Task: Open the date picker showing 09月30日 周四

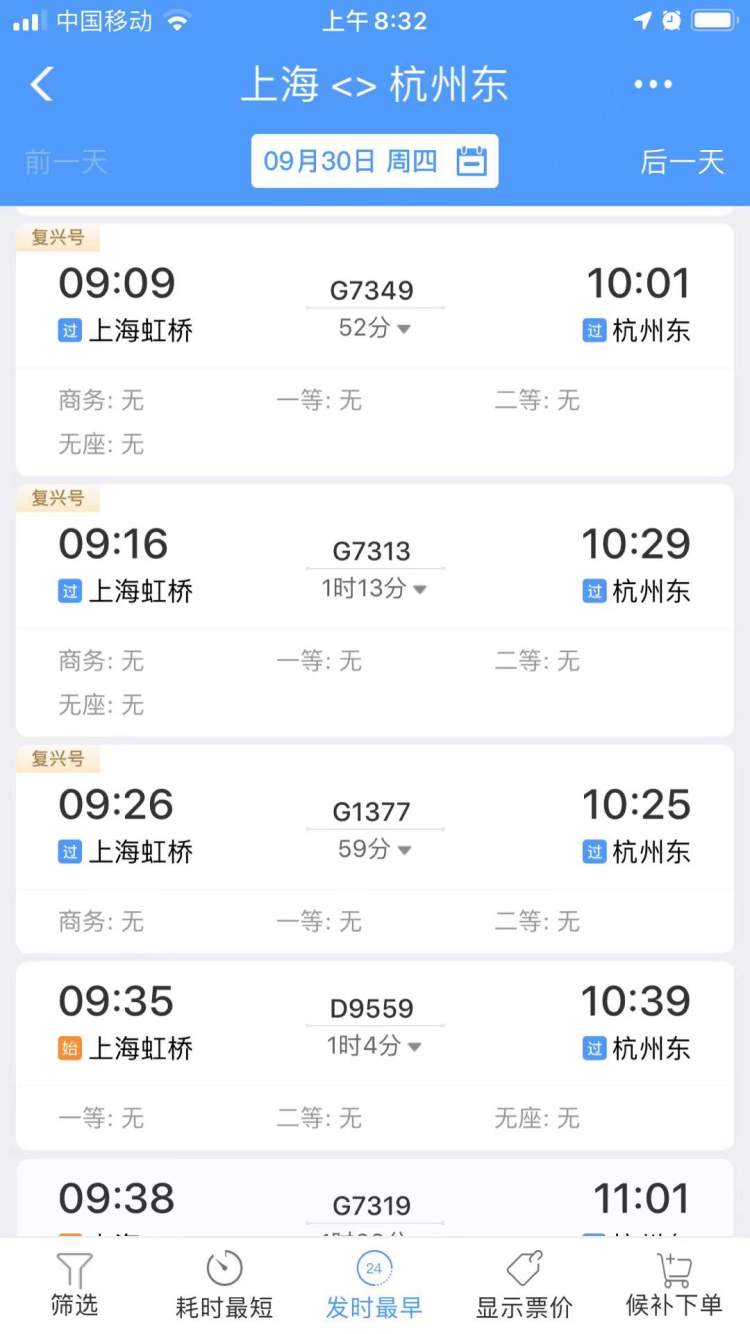Action: [x=374, y=161]
